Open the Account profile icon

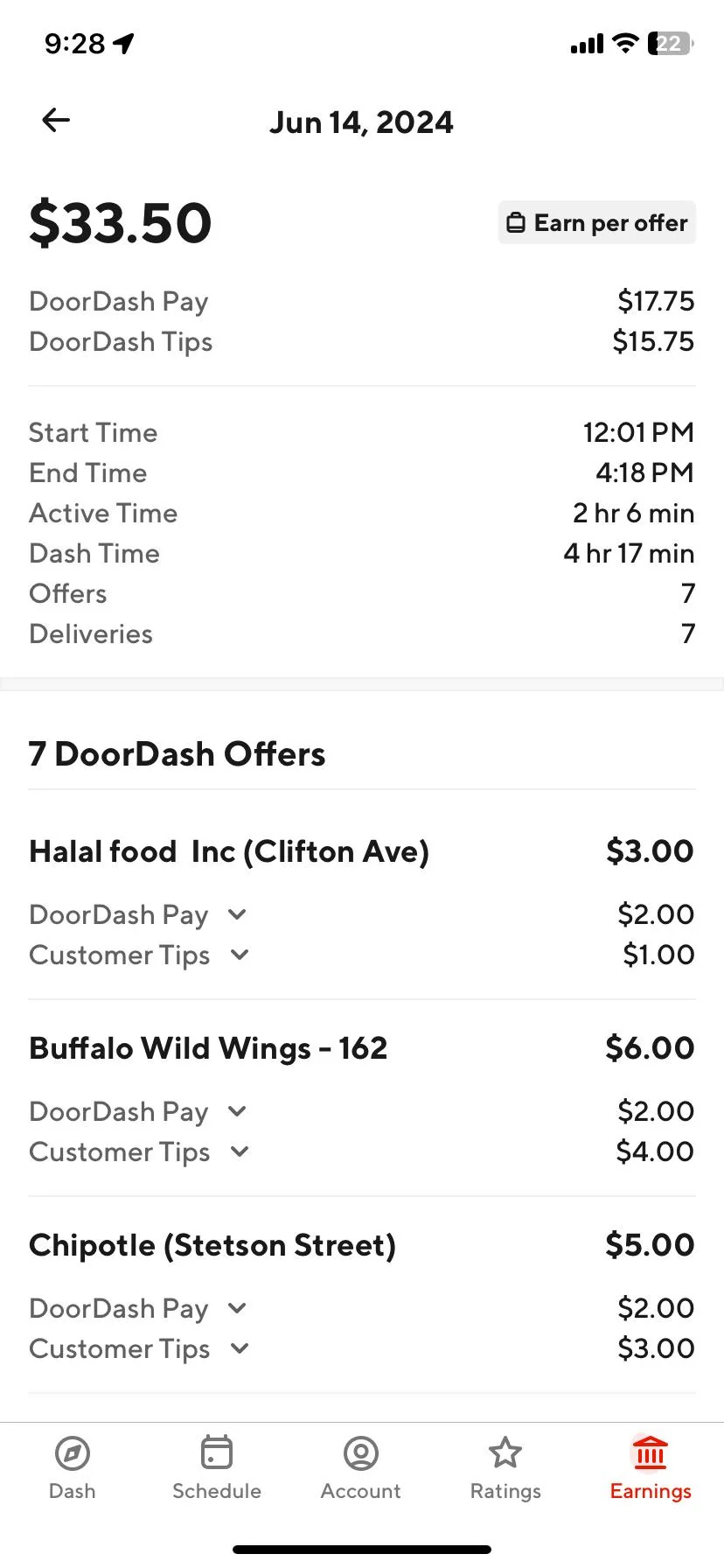coord(360,1452)
